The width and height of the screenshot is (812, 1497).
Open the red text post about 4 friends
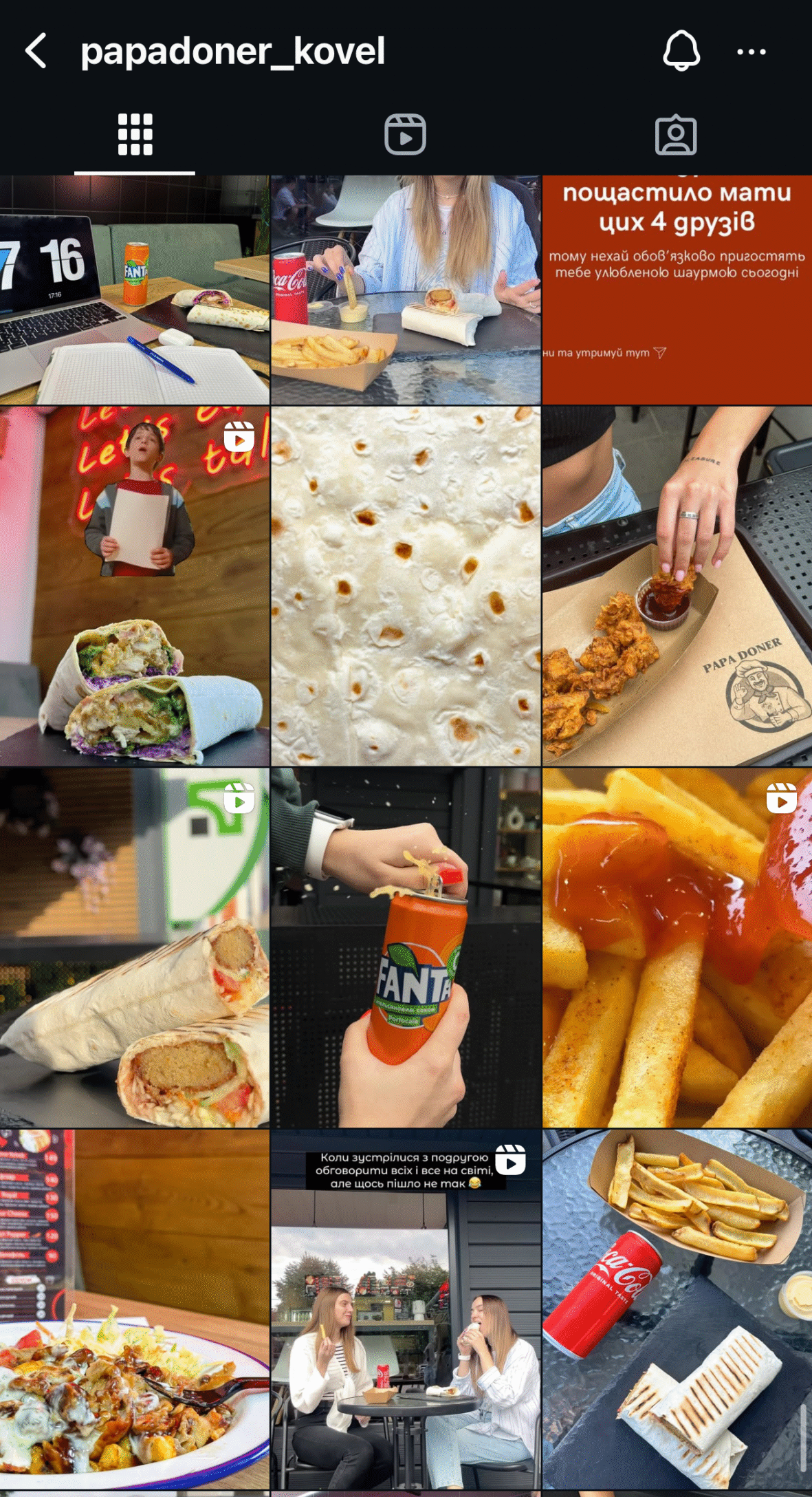point(677,290)
